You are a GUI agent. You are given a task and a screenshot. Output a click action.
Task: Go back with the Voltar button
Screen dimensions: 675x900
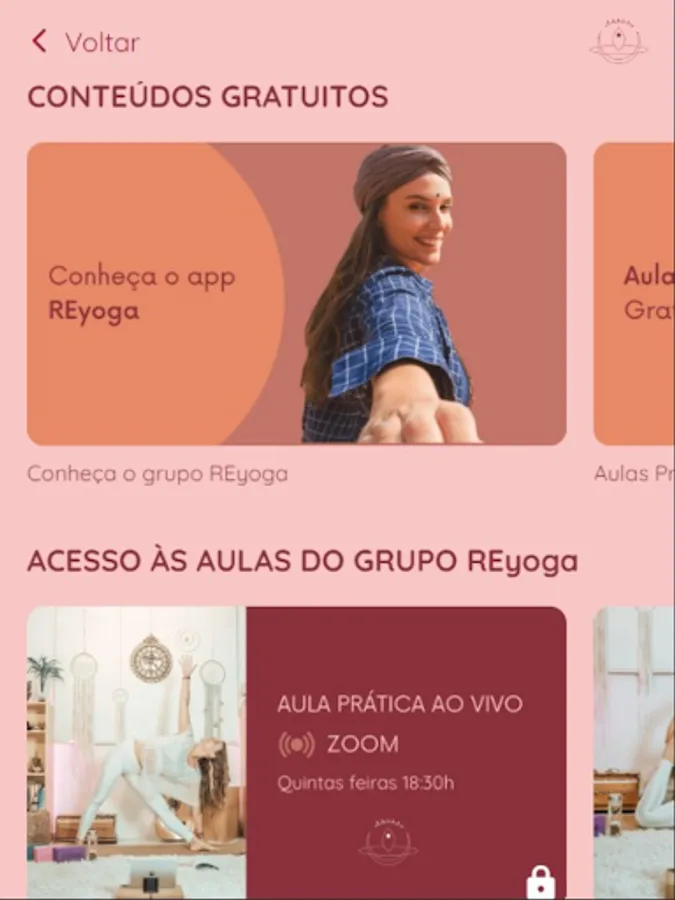pos(85,42)
